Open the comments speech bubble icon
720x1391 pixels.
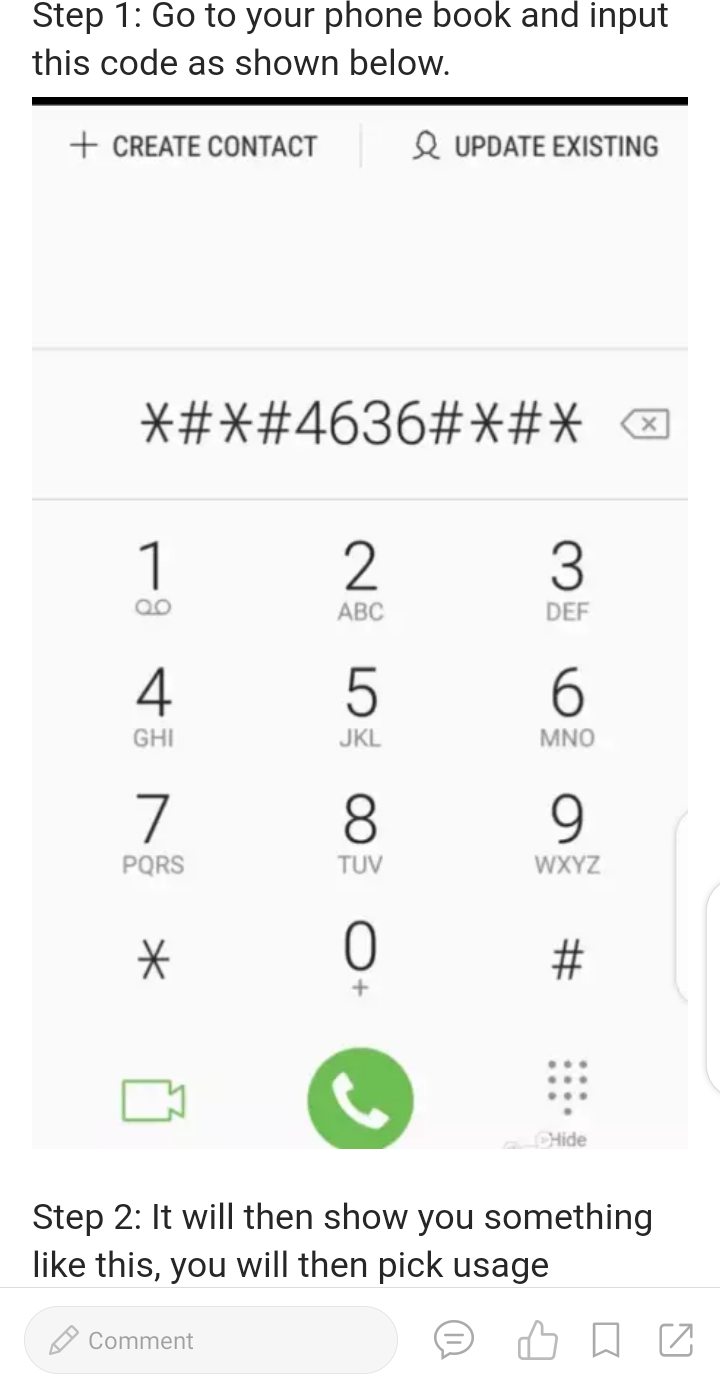click(x=454, y=1340)
